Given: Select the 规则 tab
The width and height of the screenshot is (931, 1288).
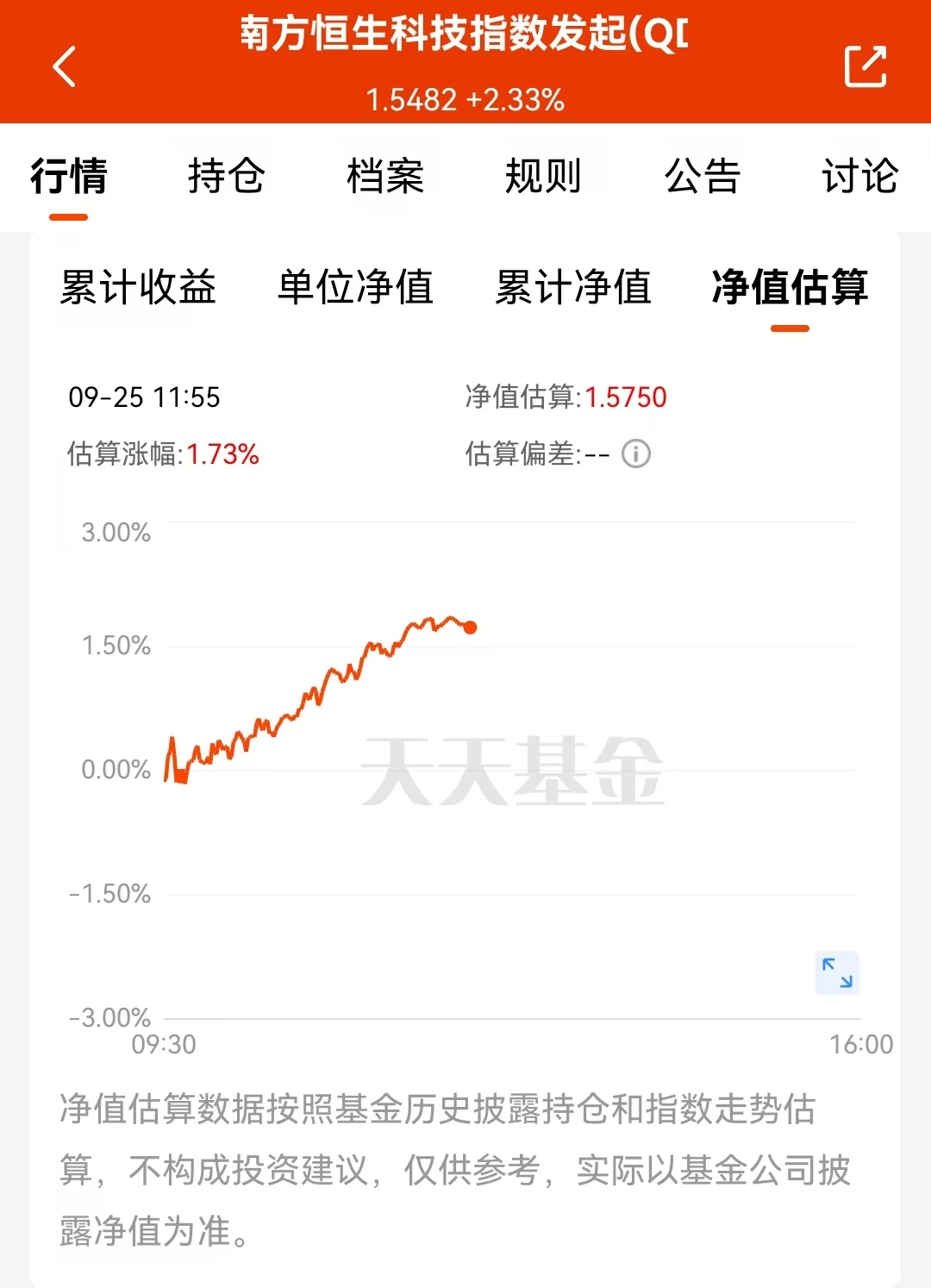Looking at the screenshot, I should point(543,177).
